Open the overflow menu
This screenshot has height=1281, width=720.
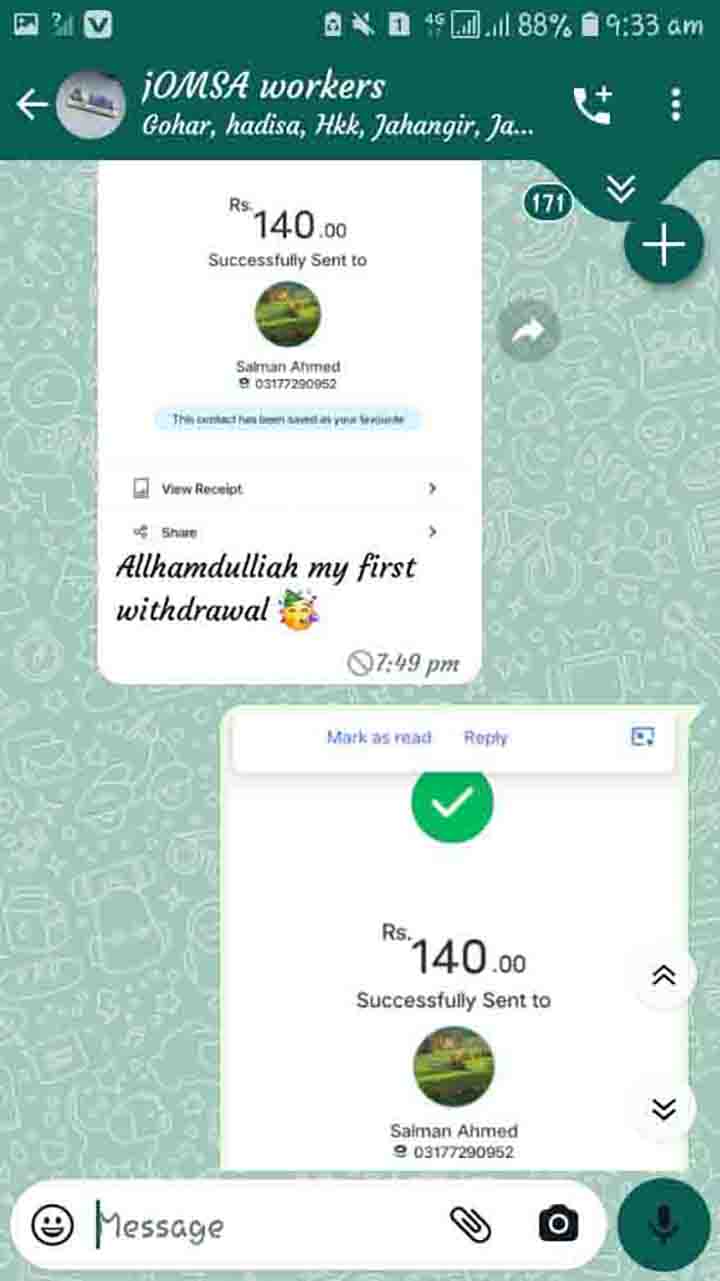[676, 104]
